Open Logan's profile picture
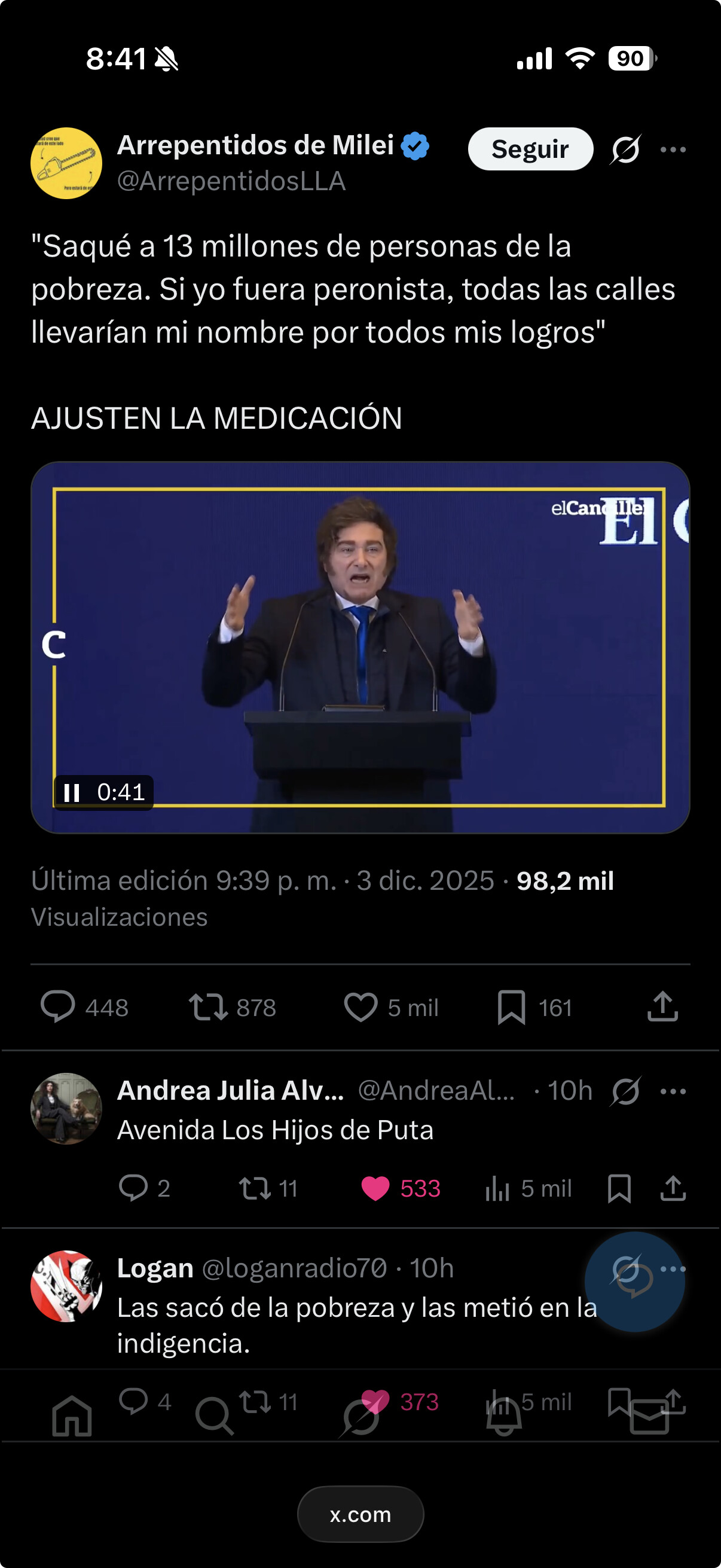Screen dimensions: 721x1568 click(x=66, y=1286)
